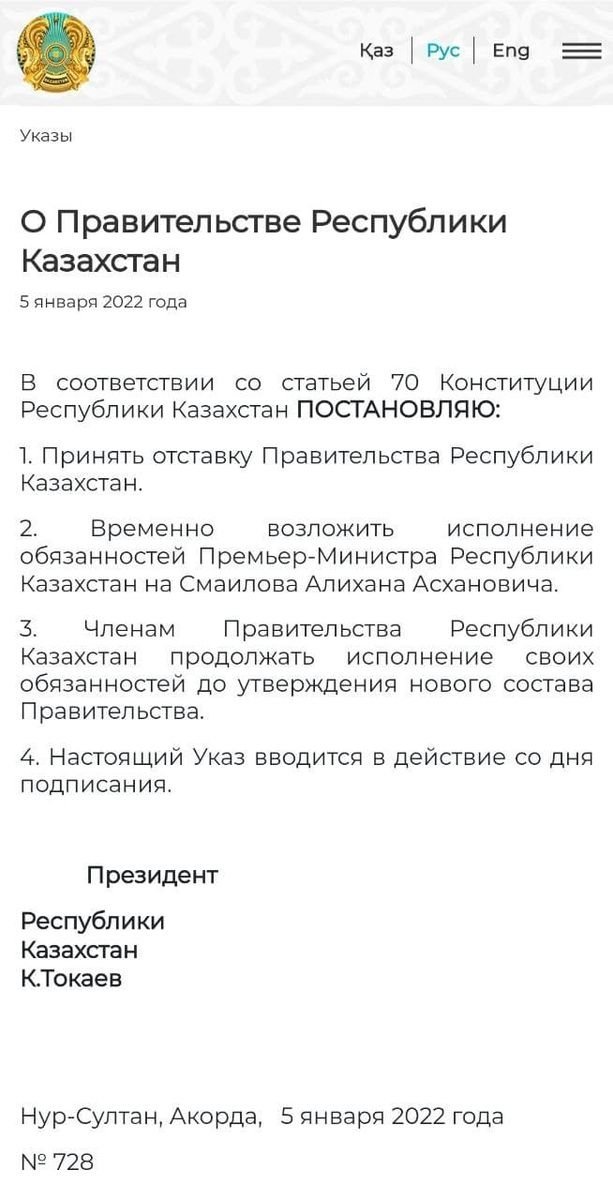Screen dimensions: 613x1200
Task: Open the Указы breadcrumb link
Action: 46,135
